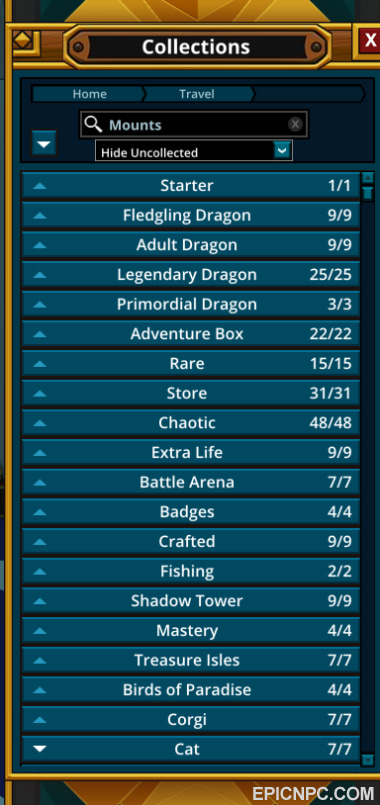Viewport: 380px width, 805px height.
Task: Expand the Chaotic category
Action: [x=191, y=423]
